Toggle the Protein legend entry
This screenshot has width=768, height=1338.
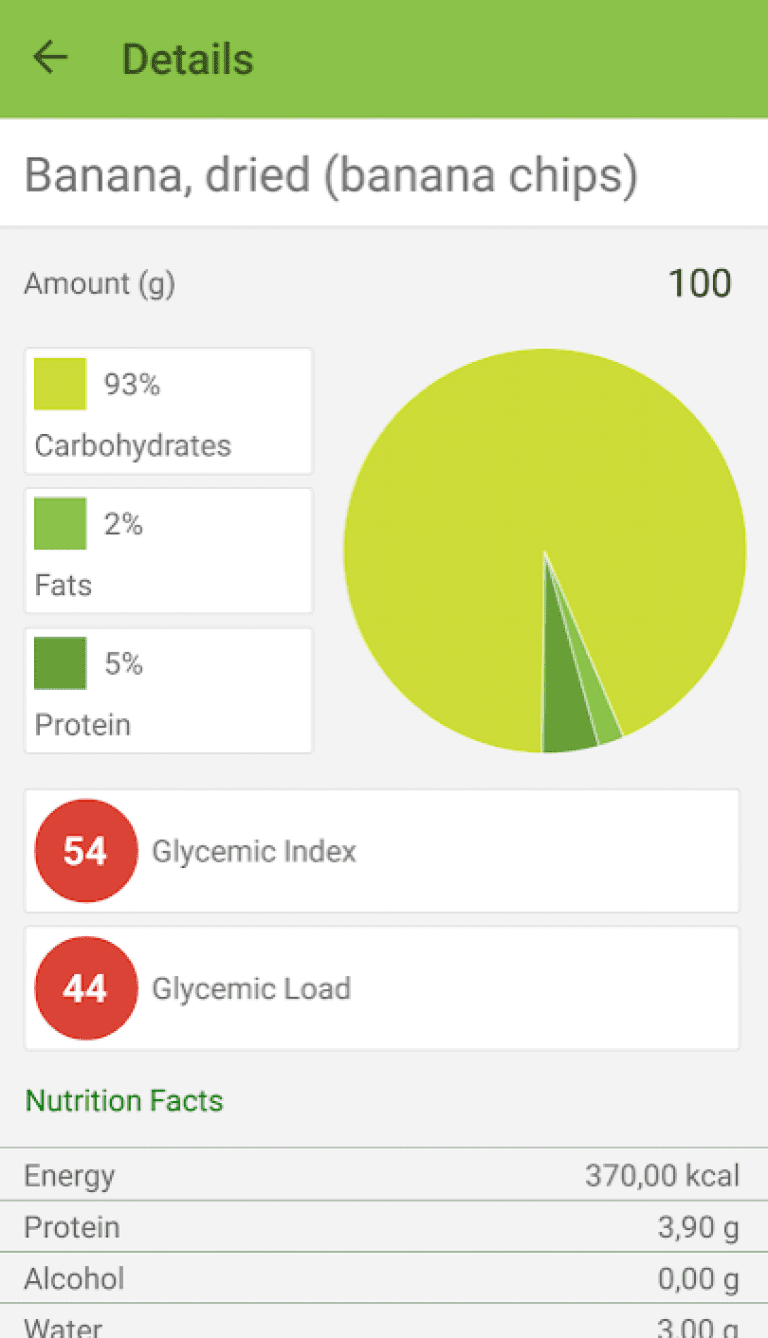pos(167,690)
